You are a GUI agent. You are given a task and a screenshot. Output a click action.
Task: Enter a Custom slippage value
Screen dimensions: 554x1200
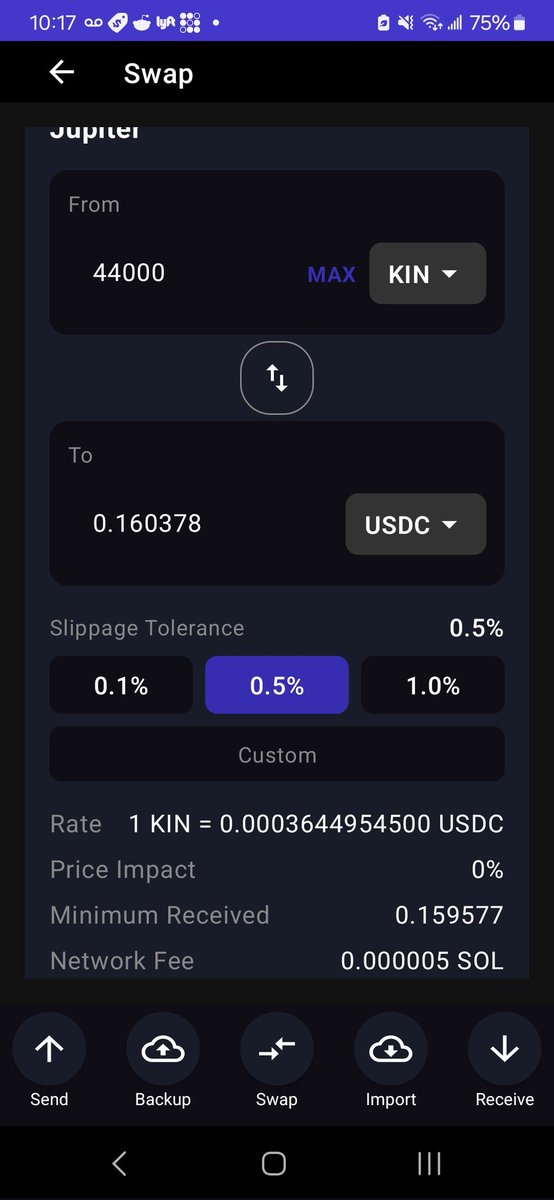[x=277, y=754]
